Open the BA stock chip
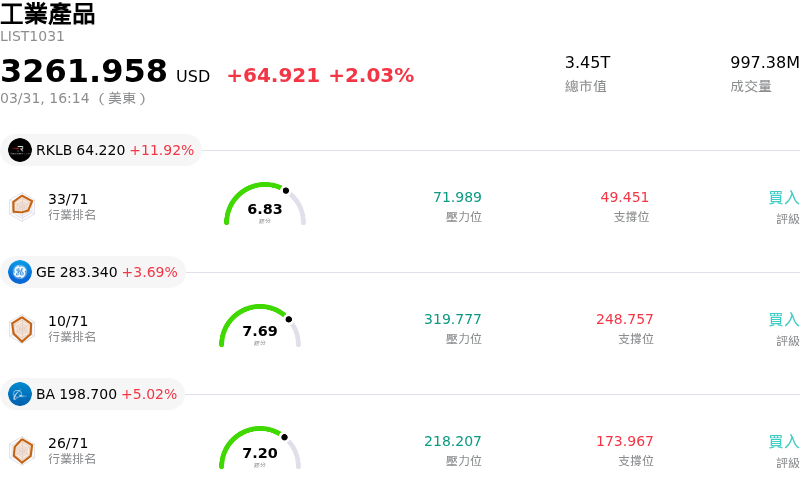The image size is (800, 488). coord(93,394)
